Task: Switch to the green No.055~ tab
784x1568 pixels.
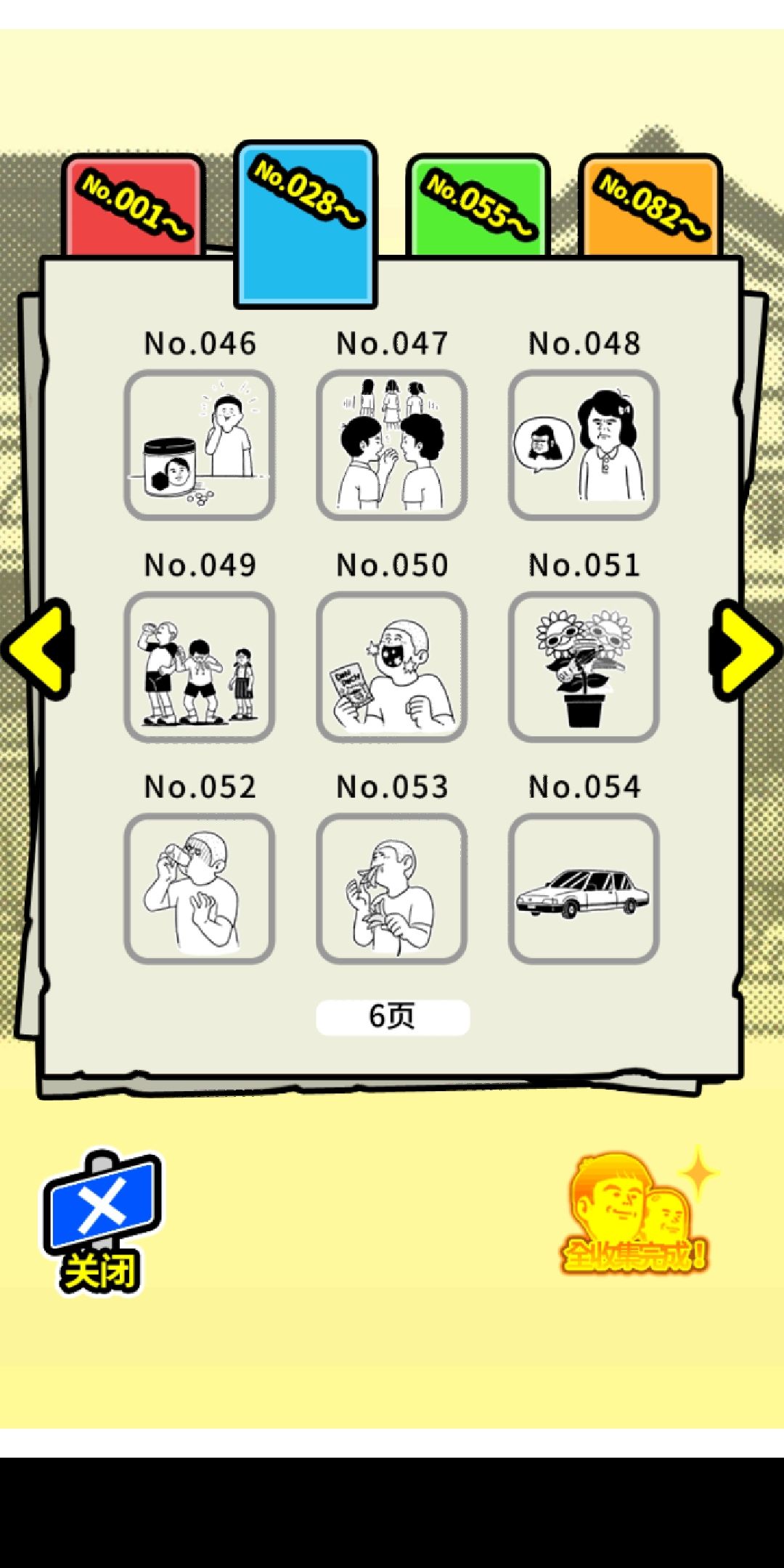Action: [475, 203]
